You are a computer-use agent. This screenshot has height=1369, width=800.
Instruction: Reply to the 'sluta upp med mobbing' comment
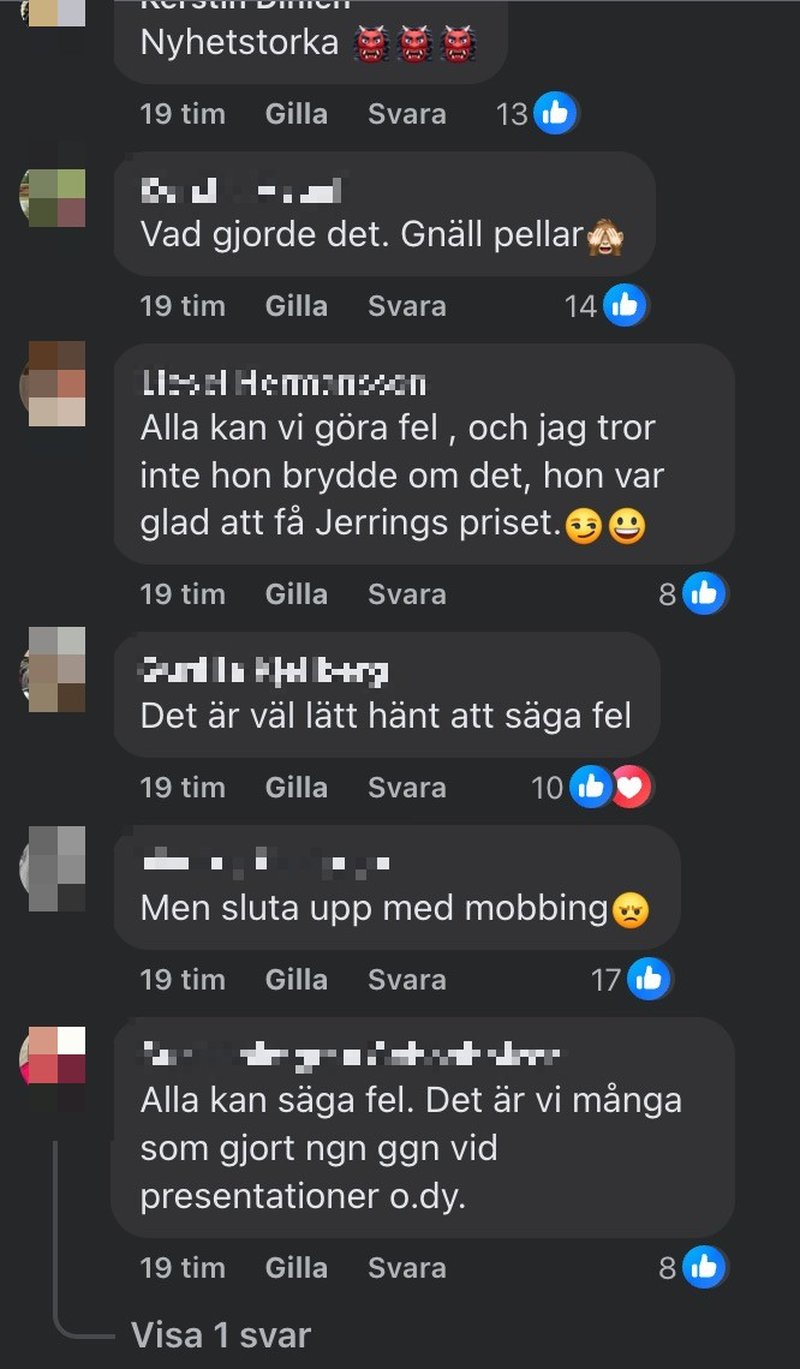[406, 979]
